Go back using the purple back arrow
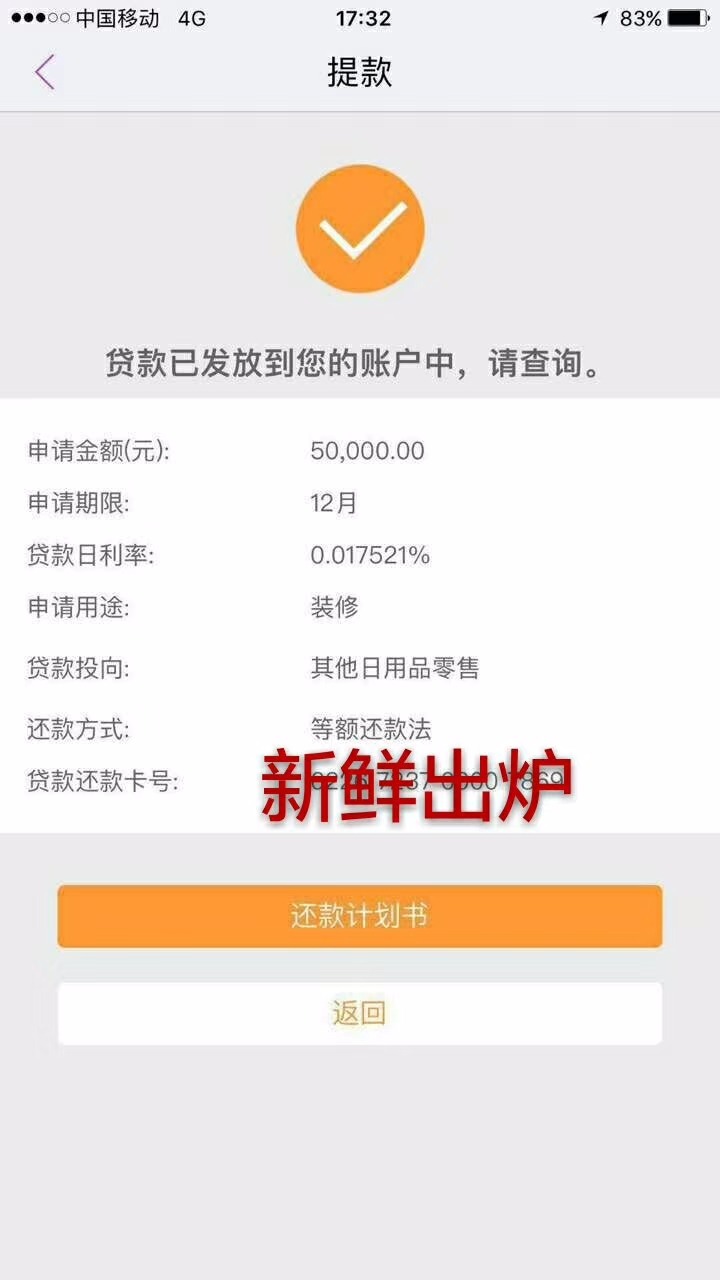 [44, 73]
